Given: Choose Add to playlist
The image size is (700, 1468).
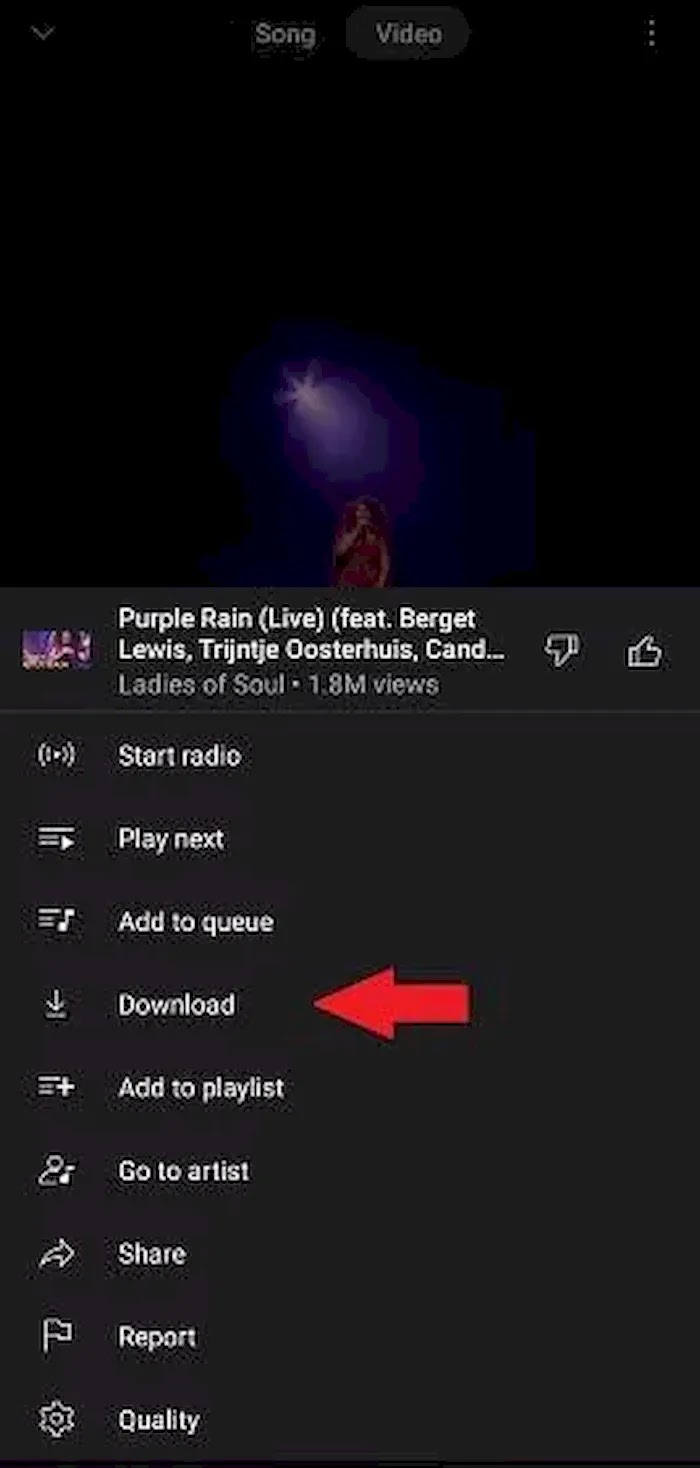Looking at the screenshot, I should 201,1088.
